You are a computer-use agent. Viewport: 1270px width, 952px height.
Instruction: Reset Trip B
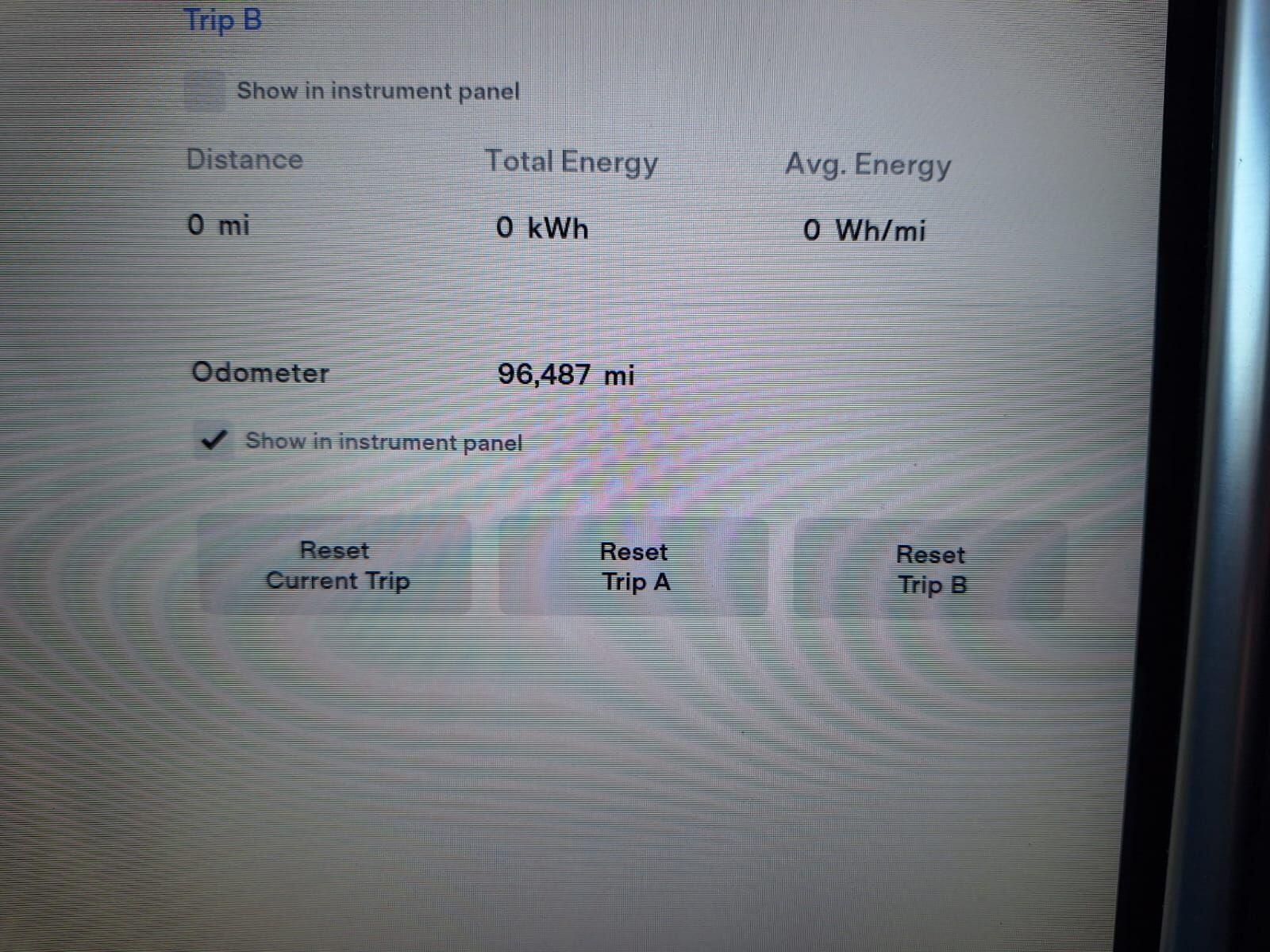click(931, 570)
